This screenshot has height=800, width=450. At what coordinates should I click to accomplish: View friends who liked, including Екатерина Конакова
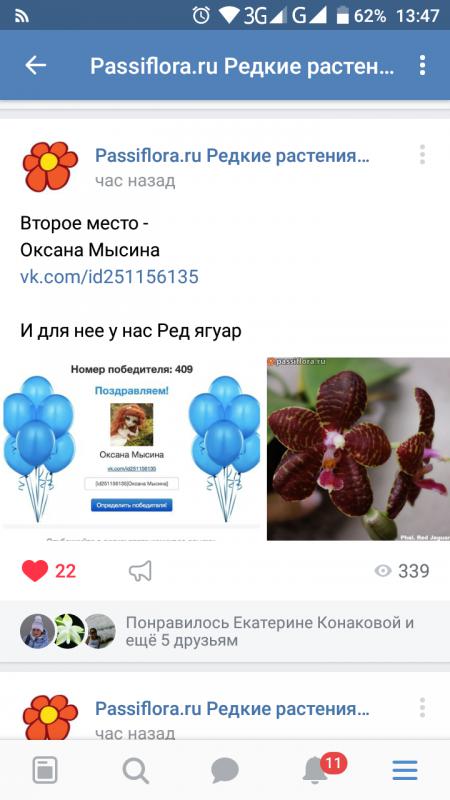tap(225, 631)
